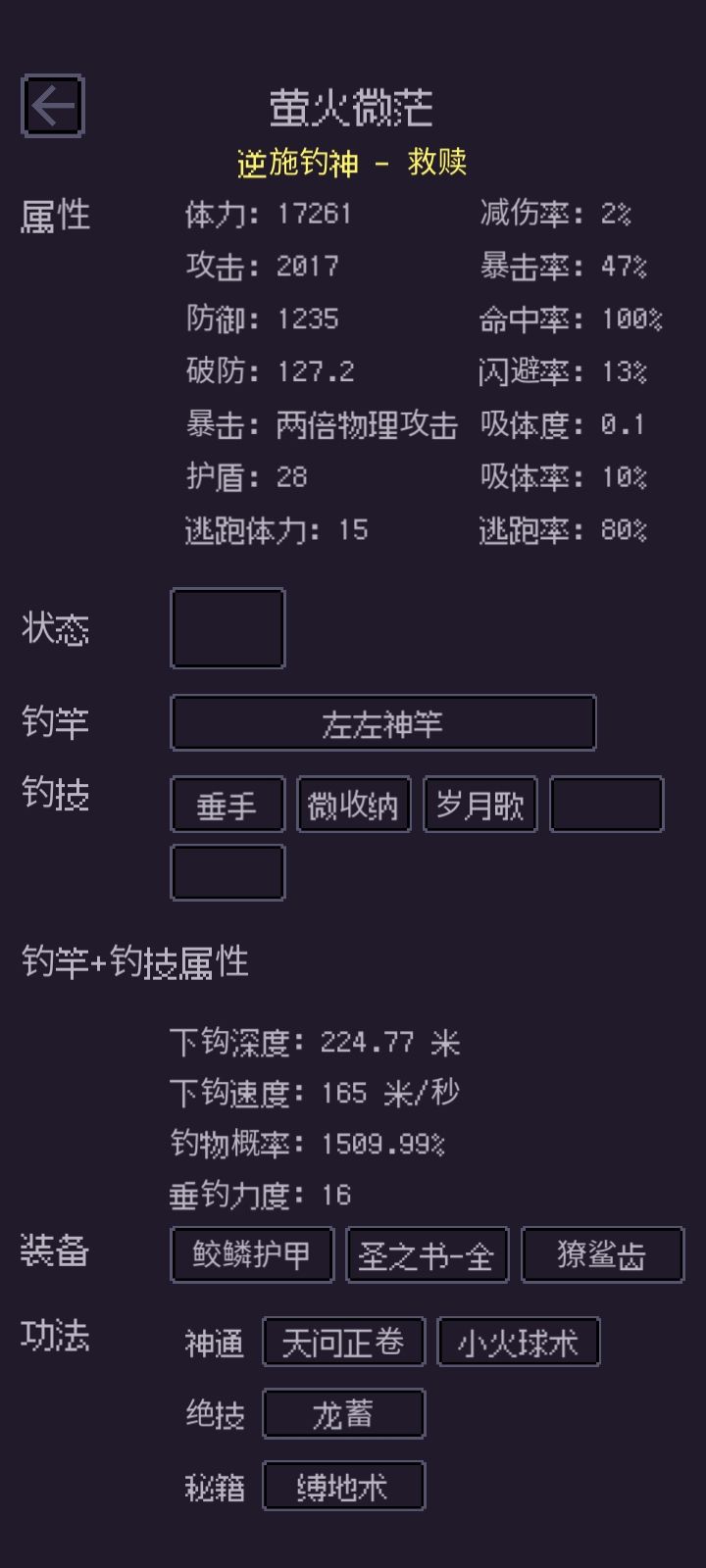
Task: Tap the 岁月歌 fishing skill
Action: click(479, 805)
